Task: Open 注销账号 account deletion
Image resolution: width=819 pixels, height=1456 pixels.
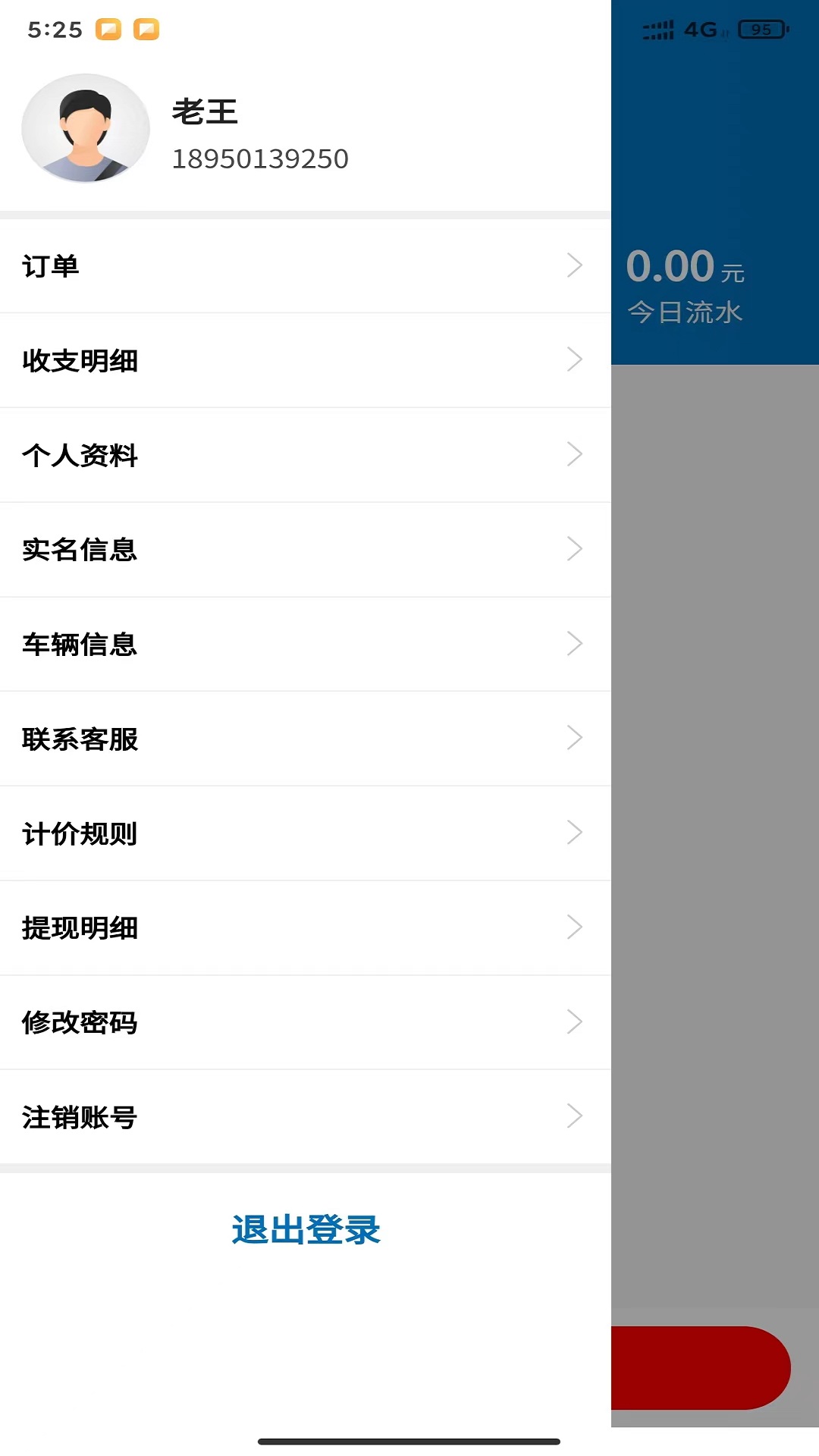Action: pyautogui.click(x=303, y=1117)
